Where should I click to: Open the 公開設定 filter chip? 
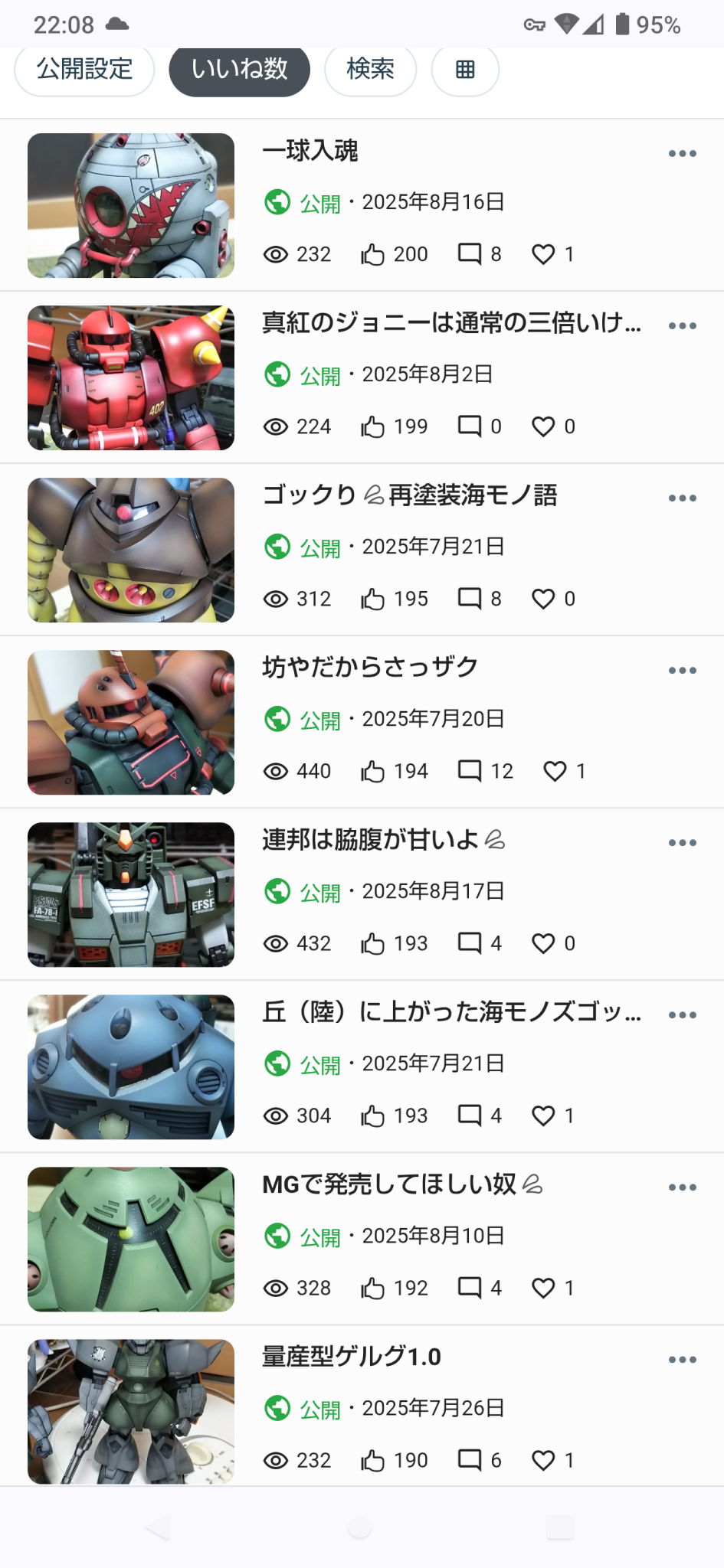(84, 70)
